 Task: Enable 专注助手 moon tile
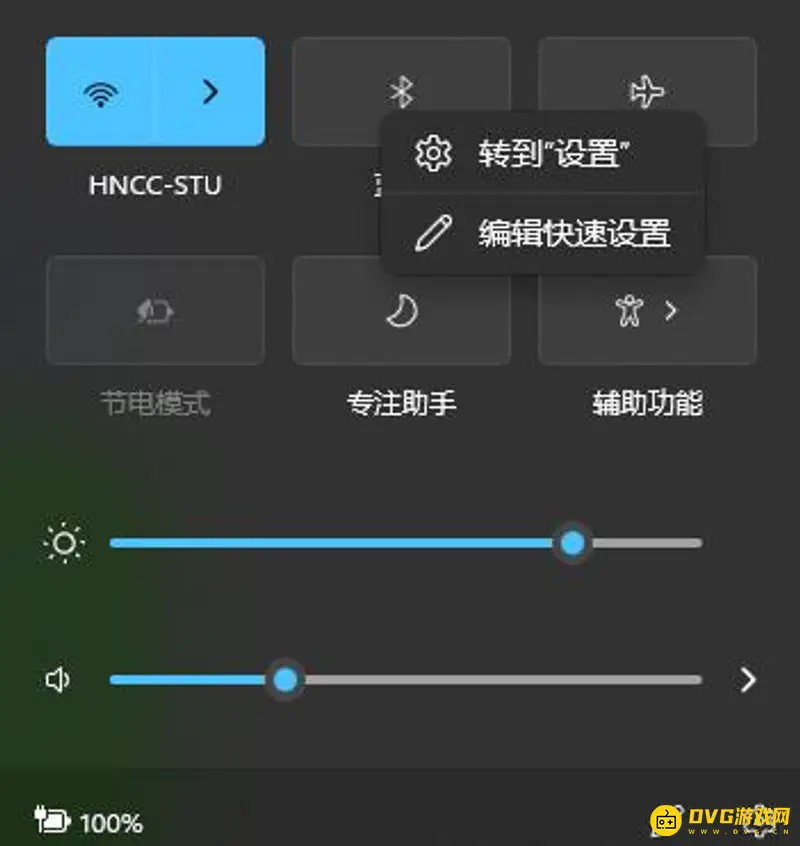click(x=401, y=311)
